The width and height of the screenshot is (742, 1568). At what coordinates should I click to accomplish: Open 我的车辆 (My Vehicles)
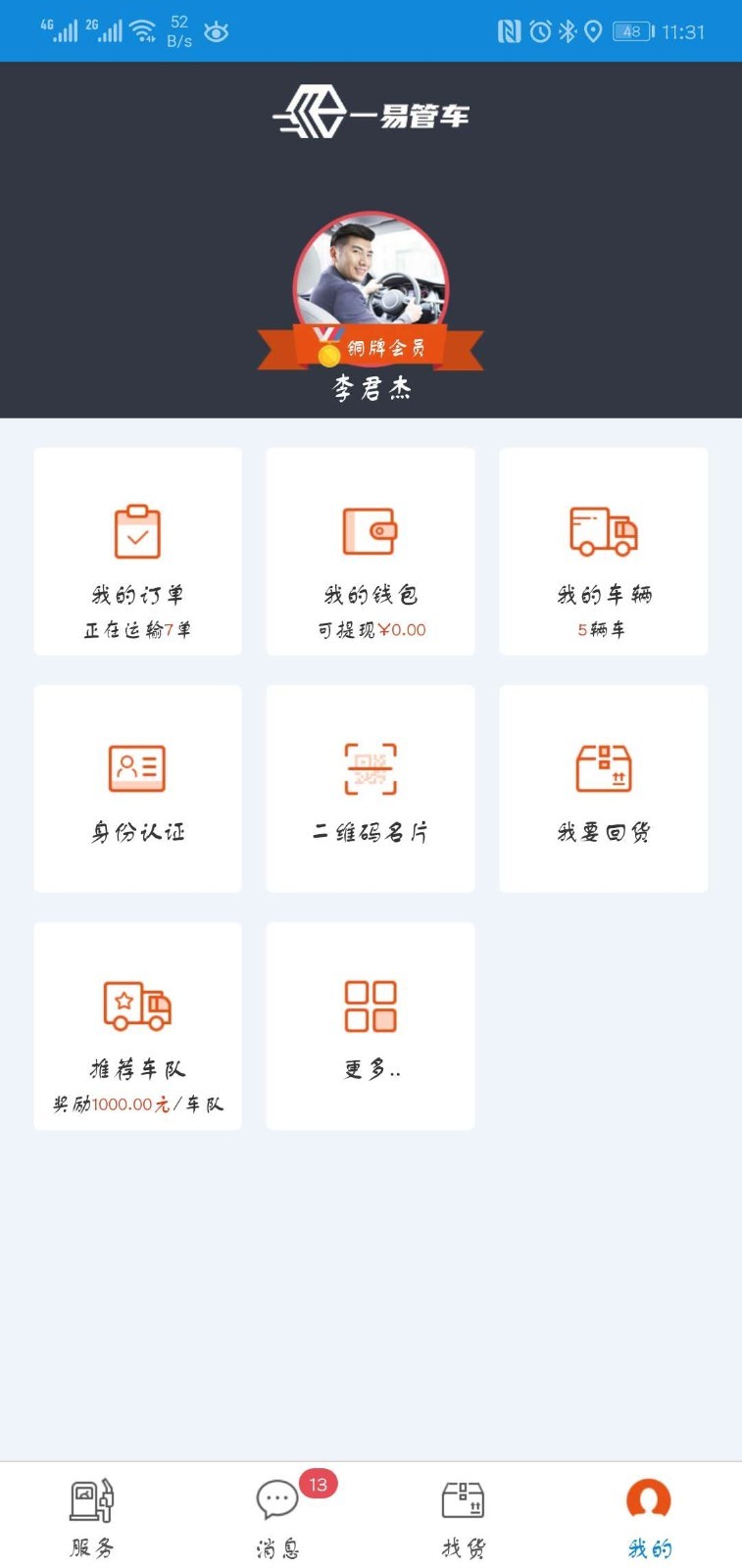pos(603,551)
